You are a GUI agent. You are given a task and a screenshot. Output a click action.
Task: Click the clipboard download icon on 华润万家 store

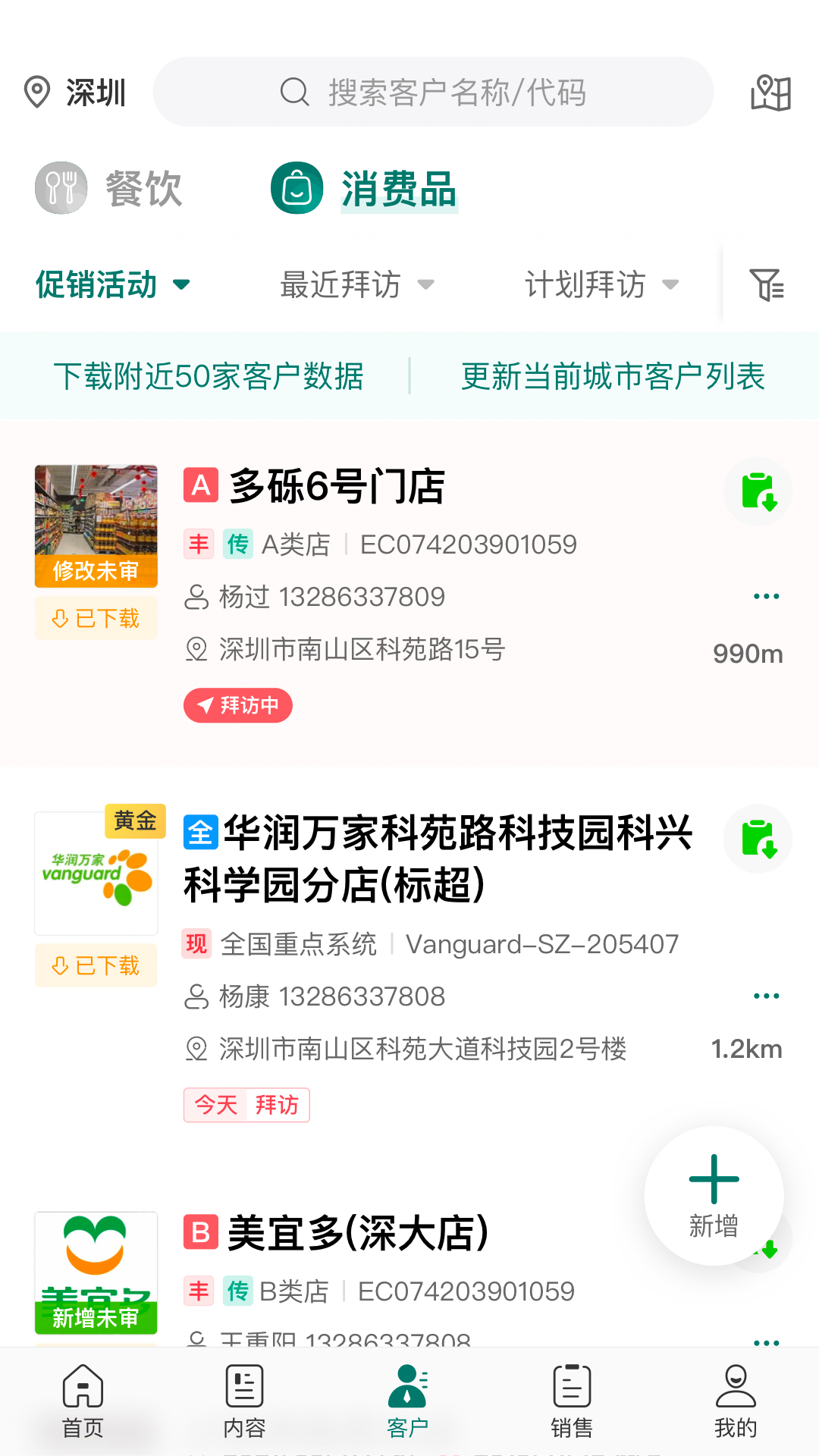click(758, 839)
